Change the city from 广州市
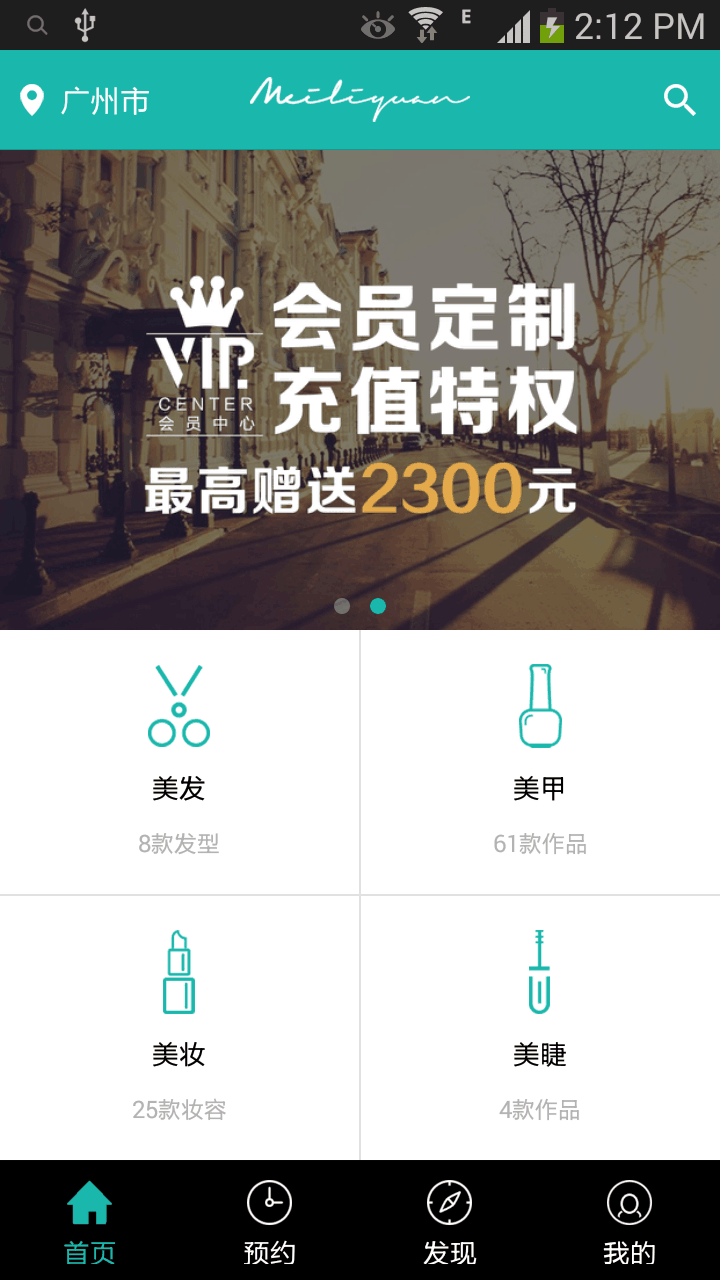 85,101
